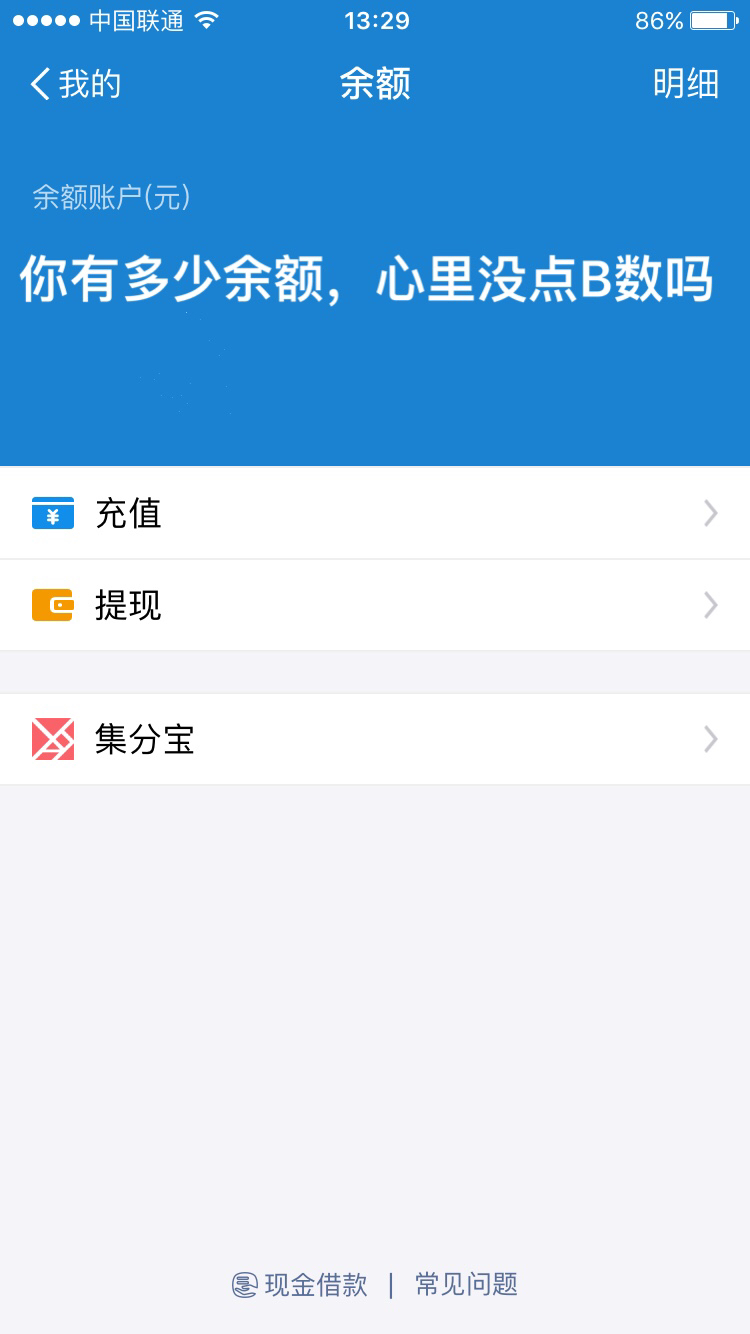Open the 提现 withdraw row
Viewport: 750px width, 1334px height.
375,605
